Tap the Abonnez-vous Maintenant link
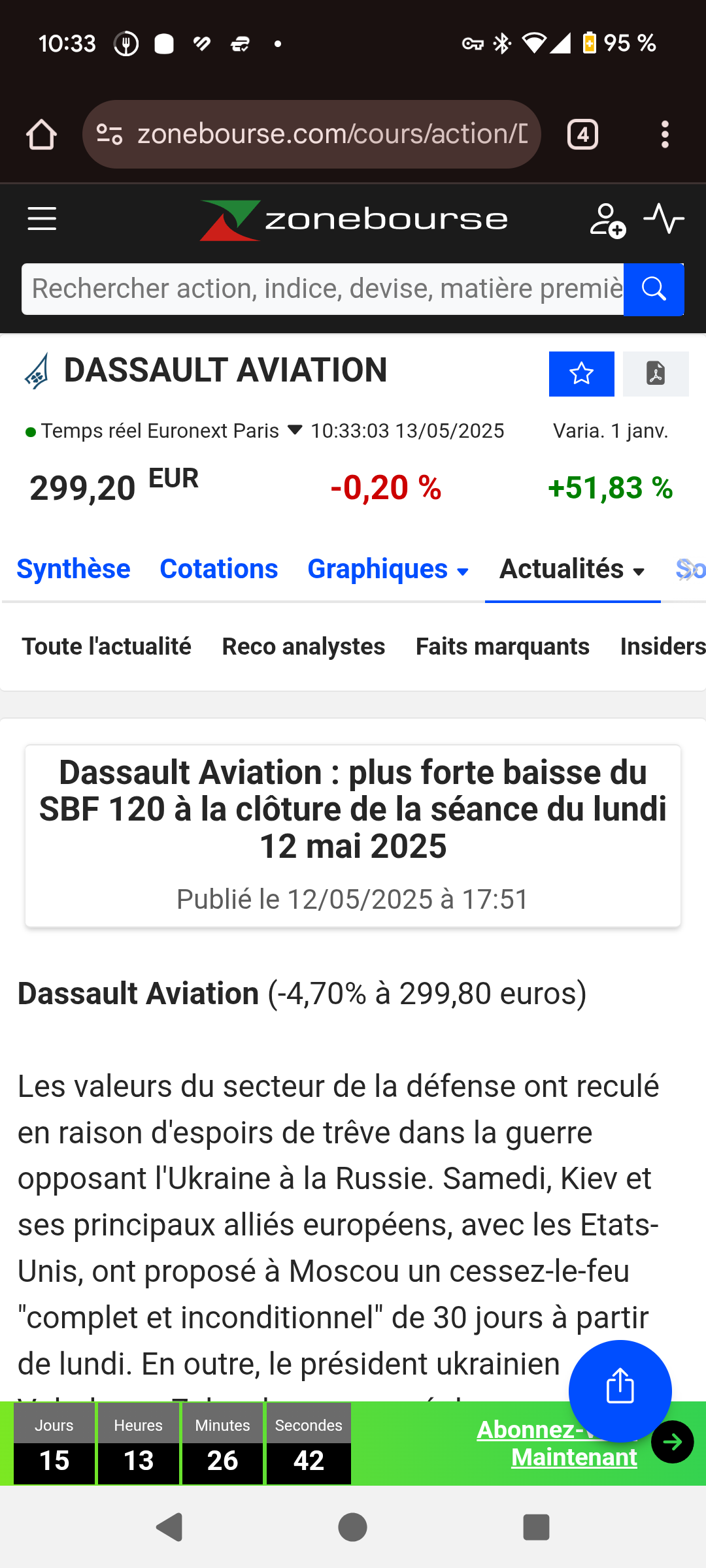 tap(557, 1443)
